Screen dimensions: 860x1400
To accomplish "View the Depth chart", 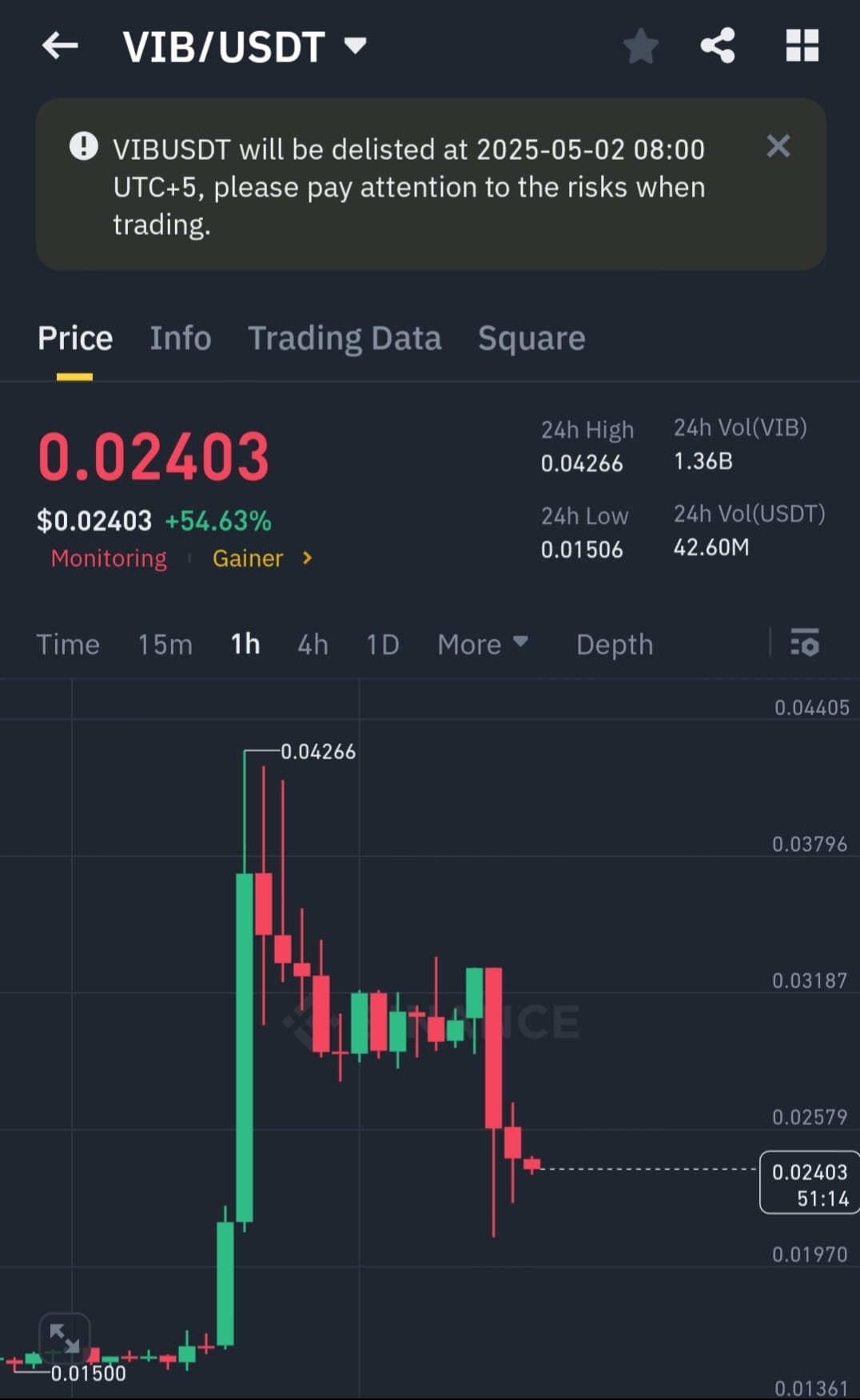I will point(614,644).
